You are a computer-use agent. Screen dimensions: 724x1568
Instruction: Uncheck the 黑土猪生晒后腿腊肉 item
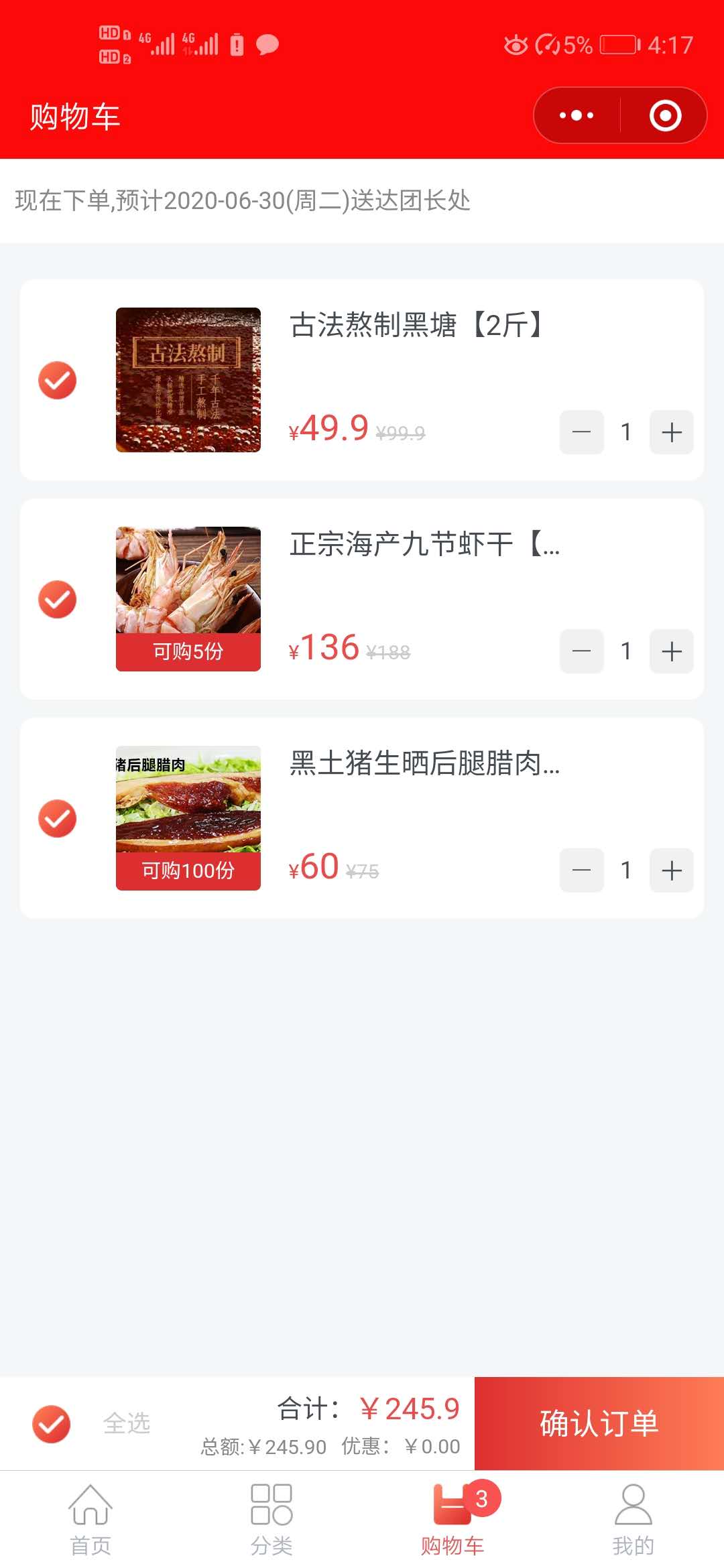[58, 818]
